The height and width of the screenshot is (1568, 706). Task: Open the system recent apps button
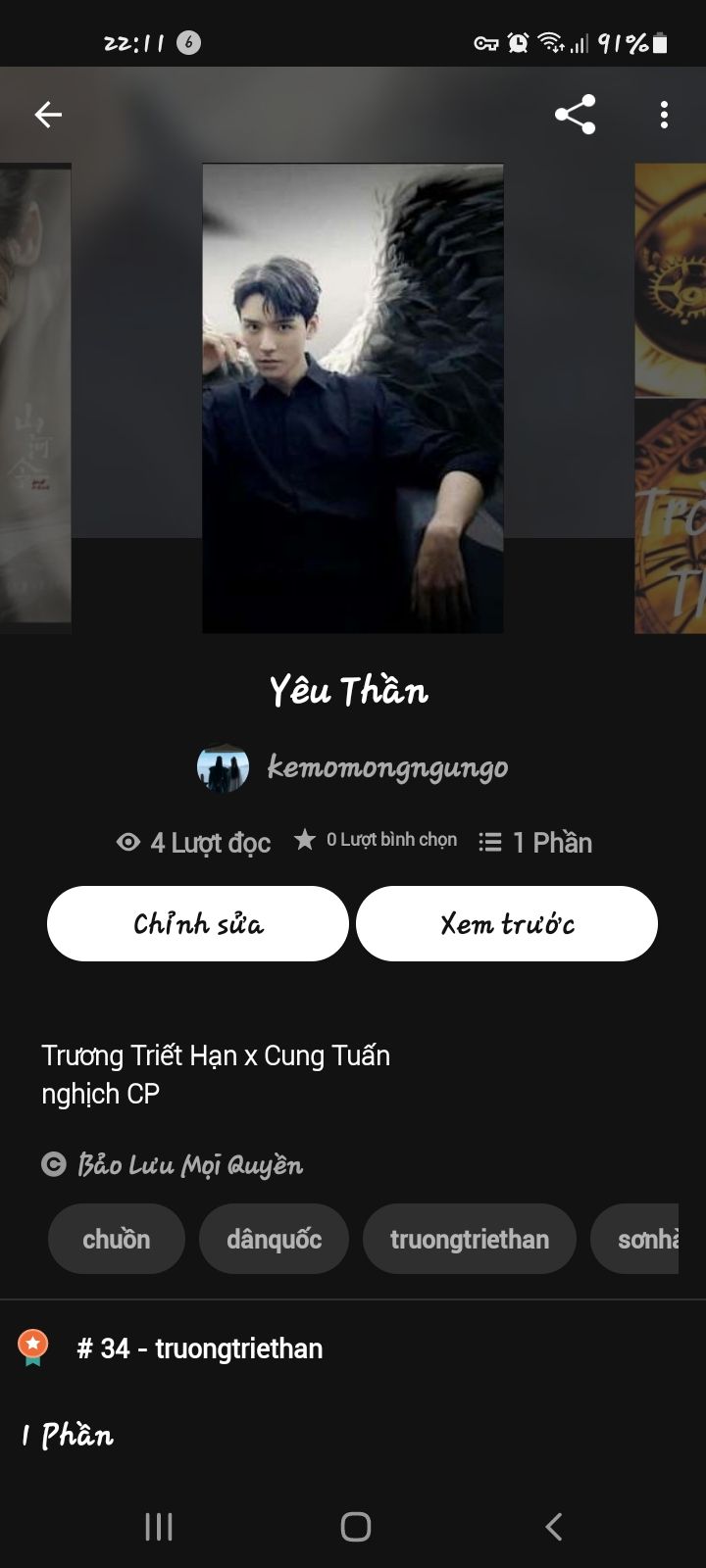pos(159,1526)
